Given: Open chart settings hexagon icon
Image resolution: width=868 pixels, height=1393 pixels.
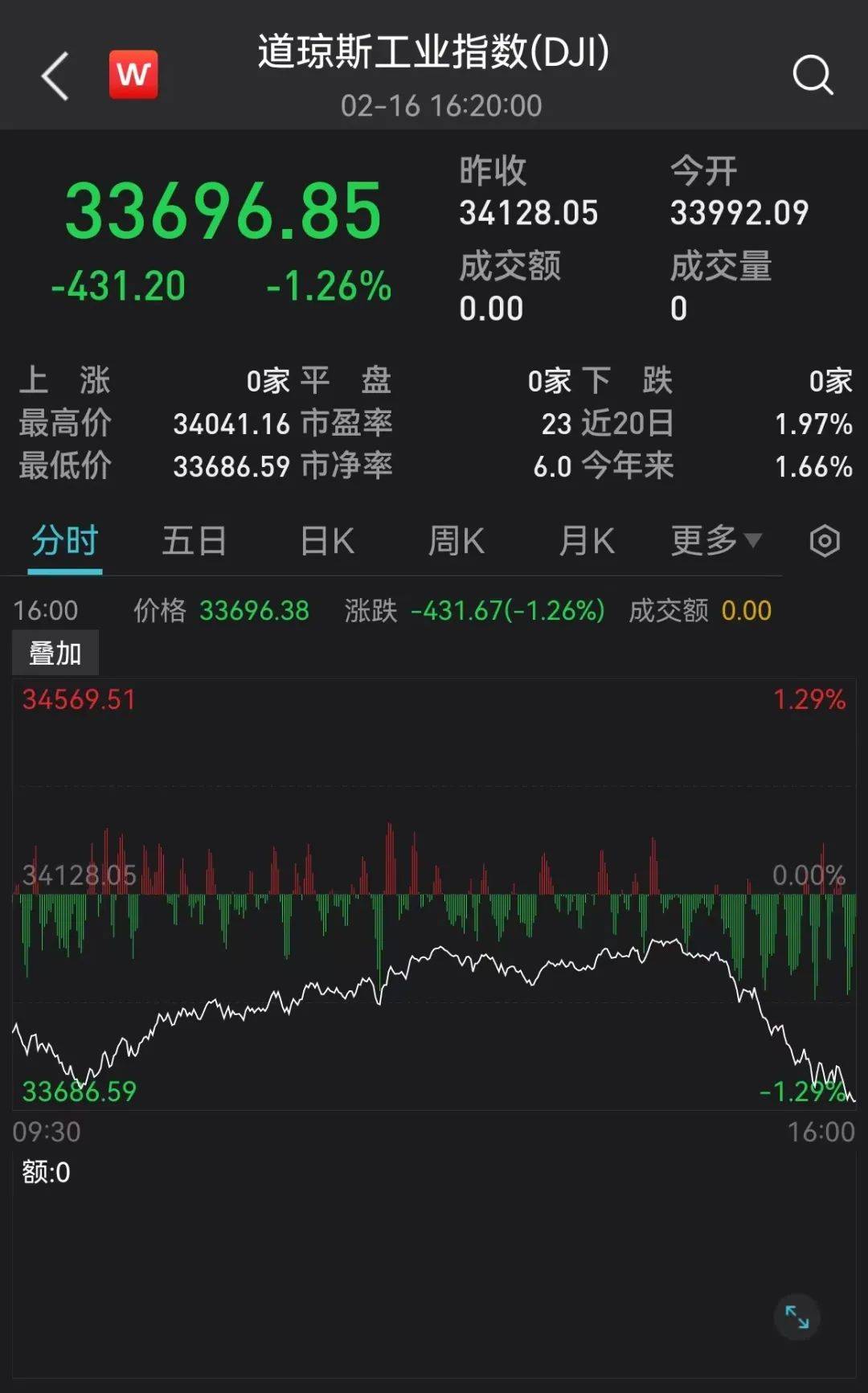Looking at the screenshot, I should [x=825, y=541].
